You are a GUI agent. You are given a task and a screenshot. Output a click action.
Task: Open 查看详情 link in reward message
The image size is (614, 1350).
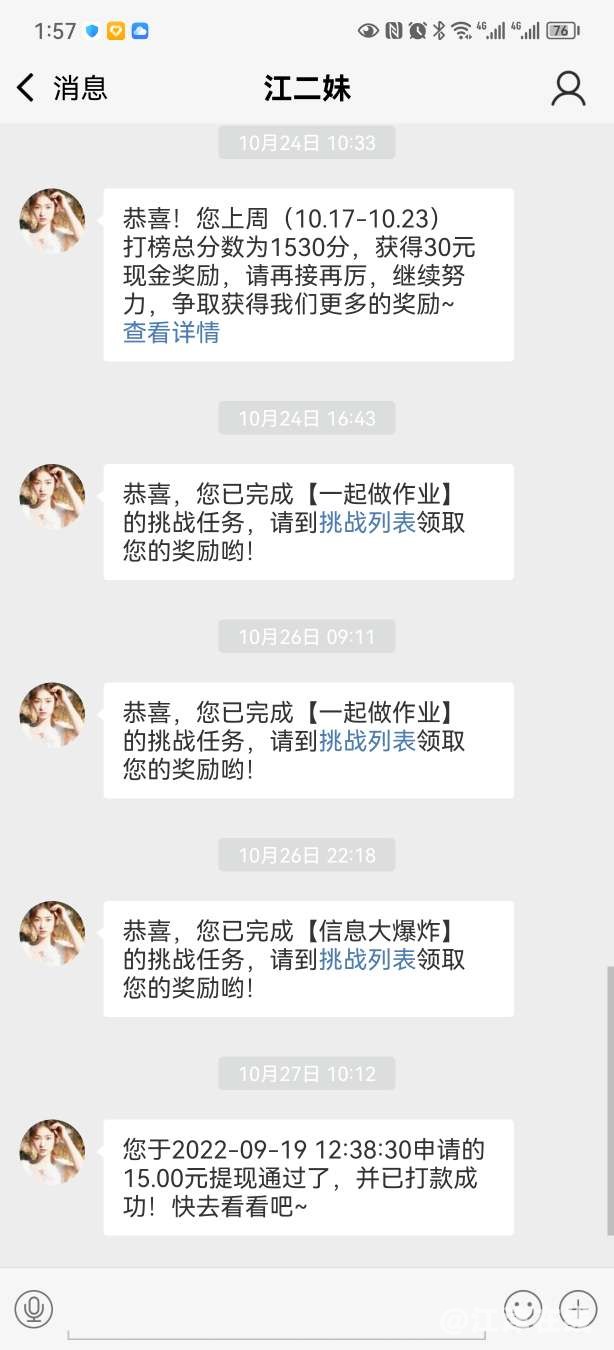tap(171, 333)
